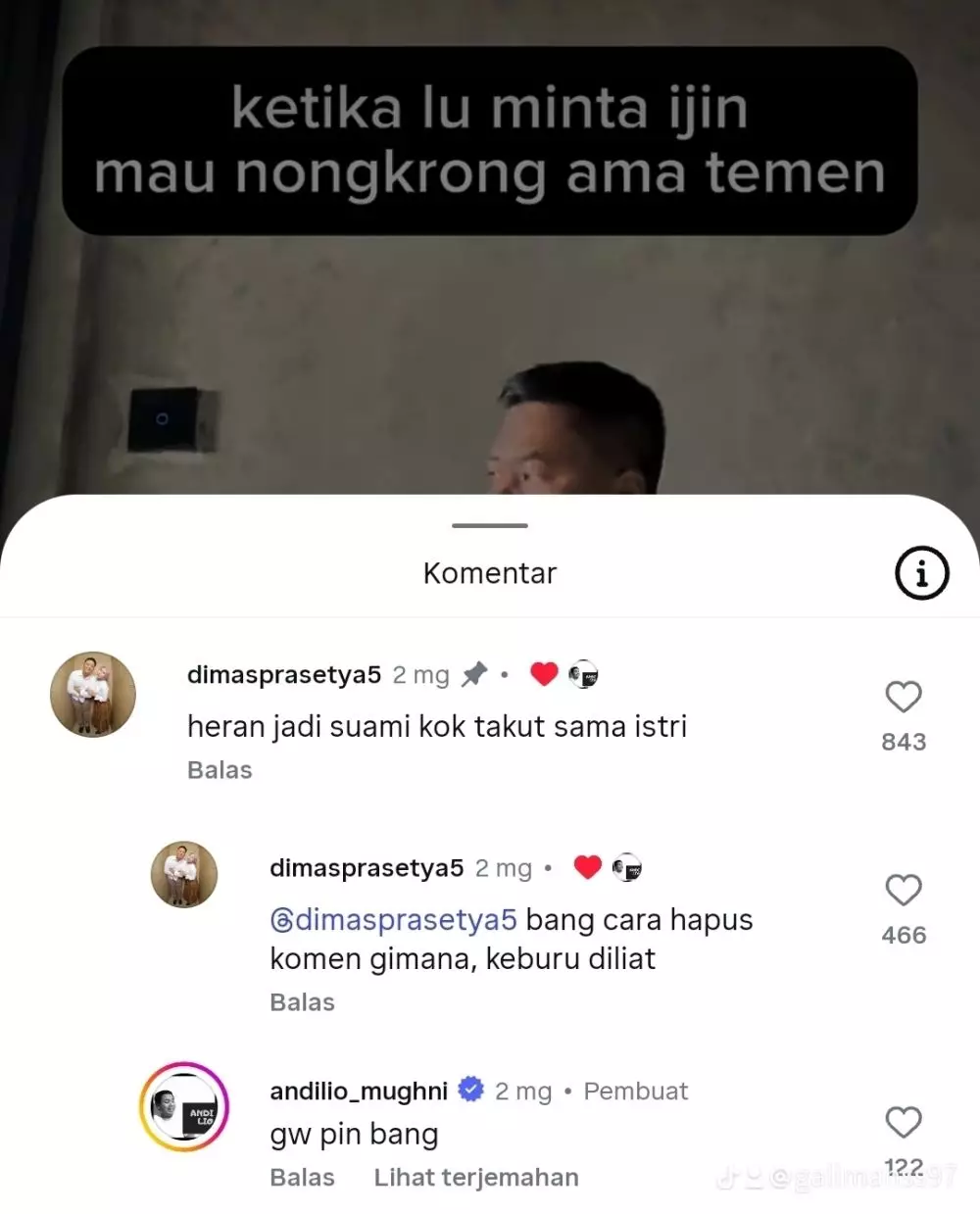Open the username andilio_mughni
980x1214 pixels.
pos(359,1091)
